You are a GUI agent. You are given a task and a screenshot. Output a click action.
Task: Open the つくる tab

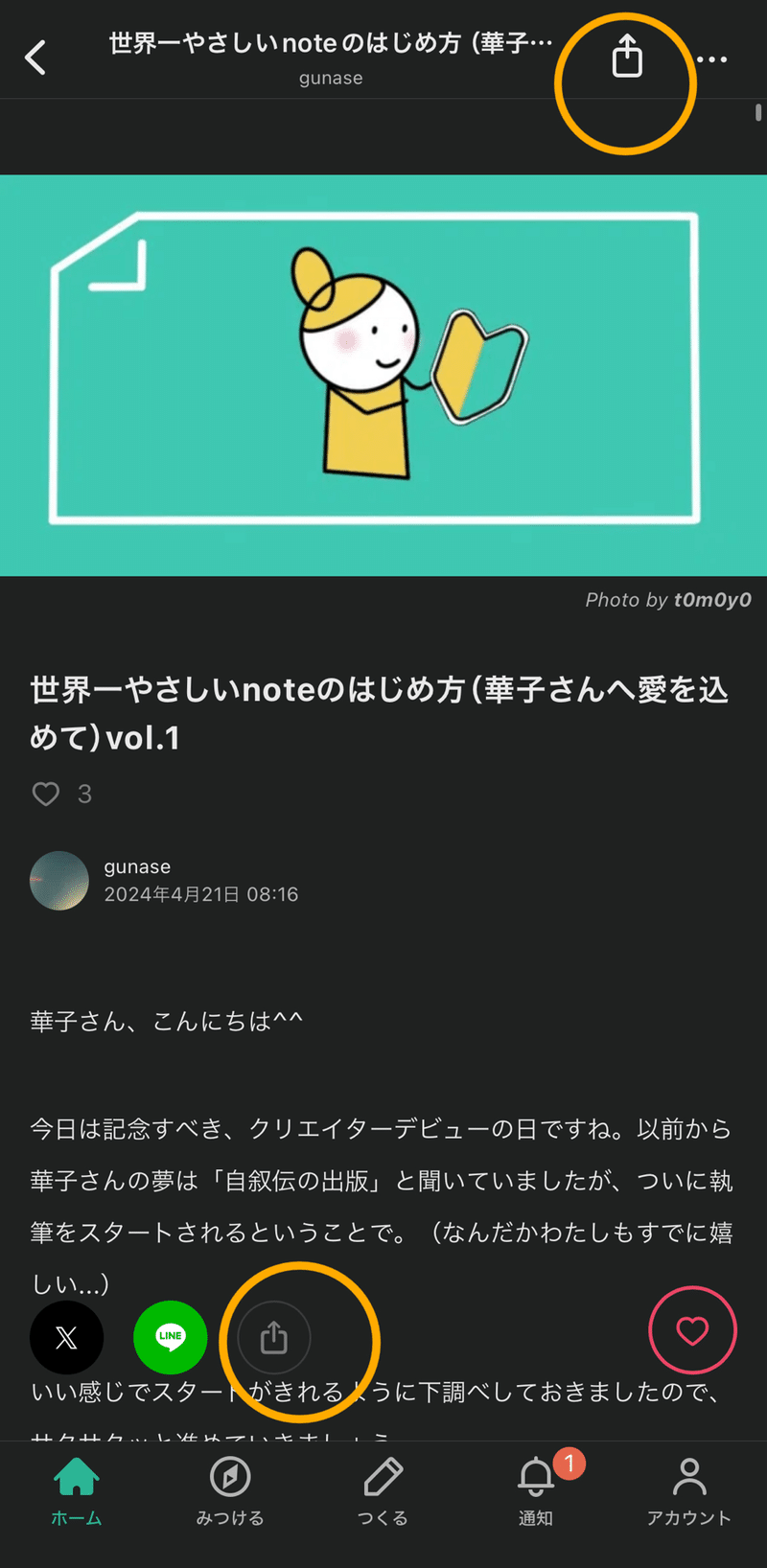click(383, 1490)
